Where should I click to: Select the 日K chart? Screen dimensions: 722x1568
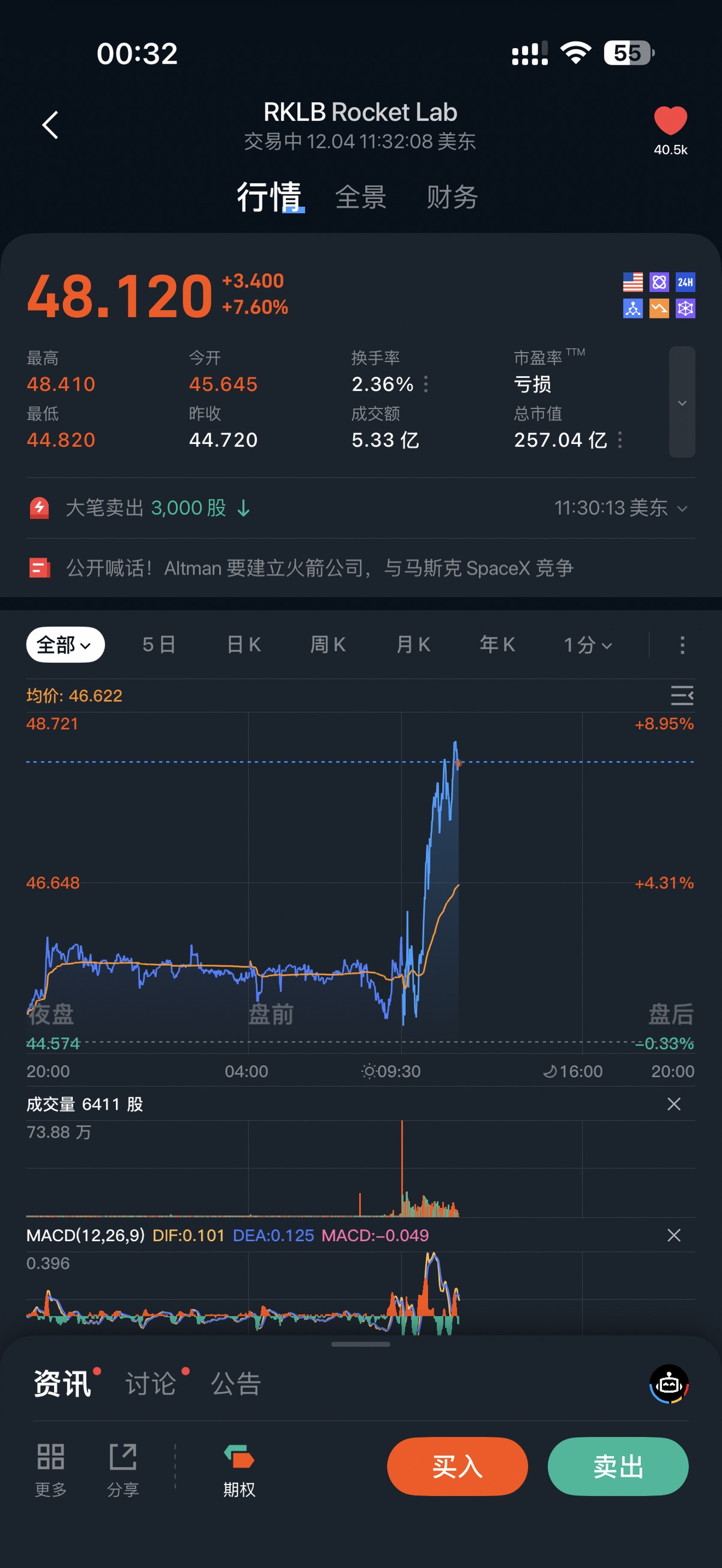pyautogui.click(x=243, y=645)
